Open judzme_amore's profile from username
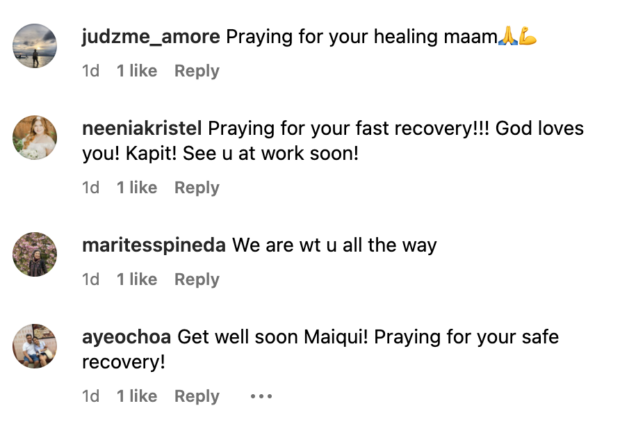This screenshot has width=620, height=431. point(150,38)
